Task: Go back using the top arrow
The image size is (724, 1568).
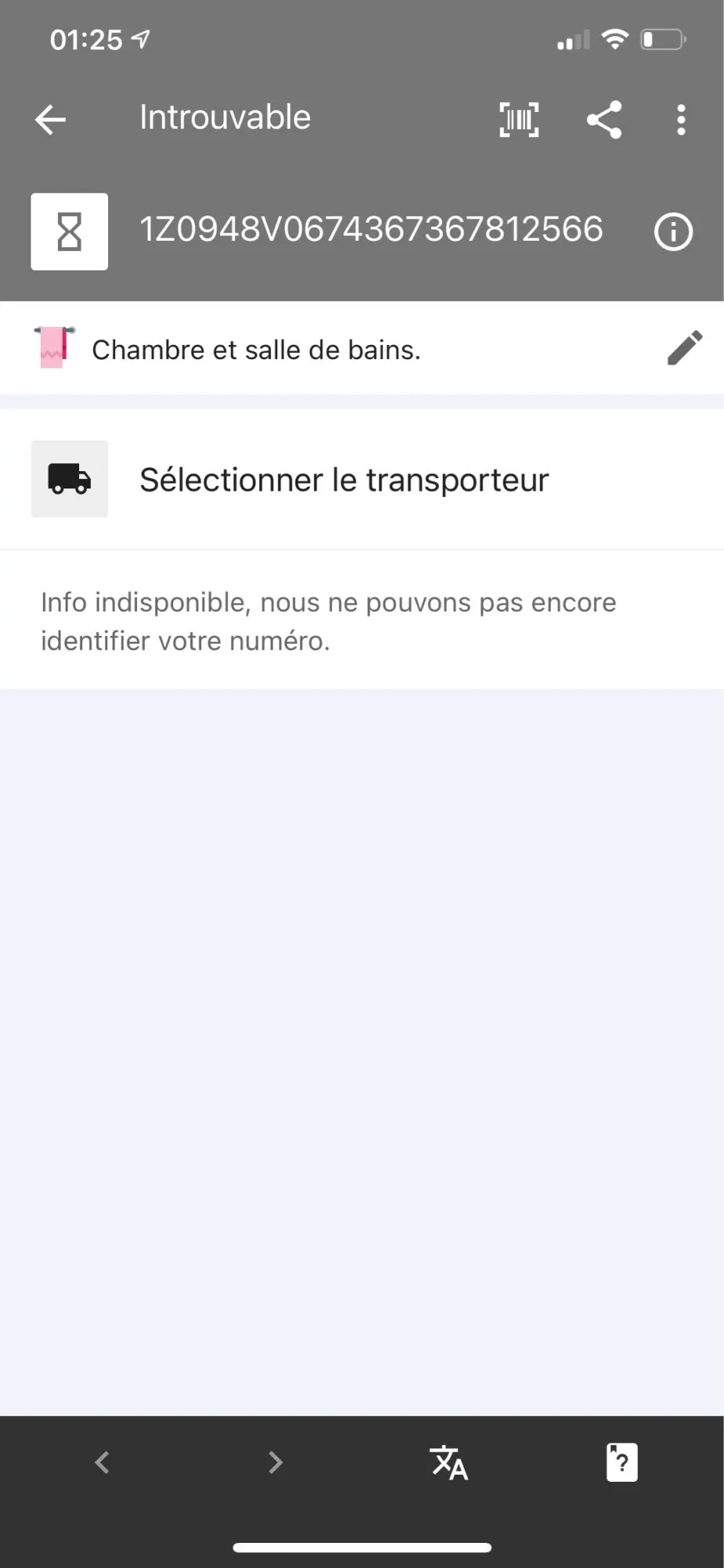Action: [x=51, y=120]
